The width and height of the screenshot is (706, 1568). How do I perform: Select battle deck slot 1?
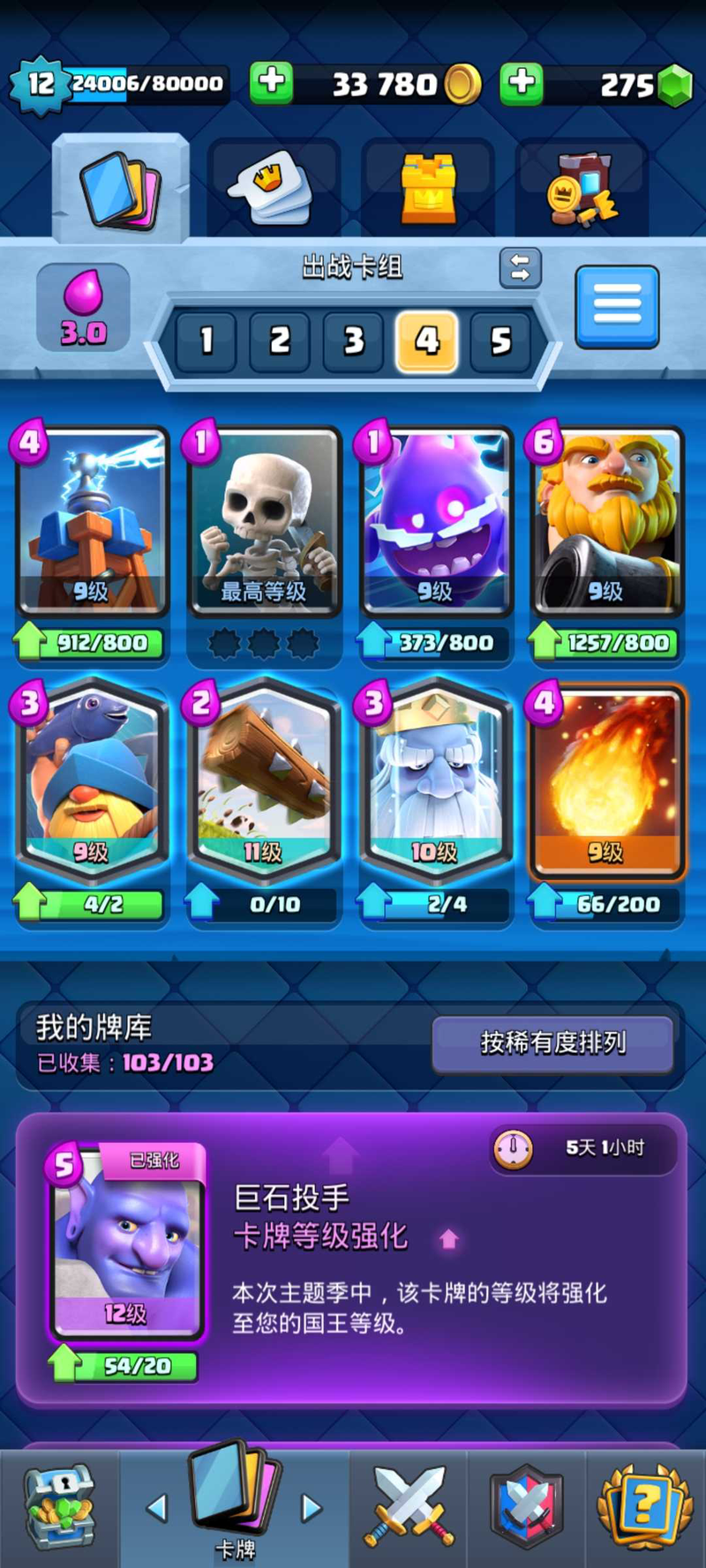206,340
